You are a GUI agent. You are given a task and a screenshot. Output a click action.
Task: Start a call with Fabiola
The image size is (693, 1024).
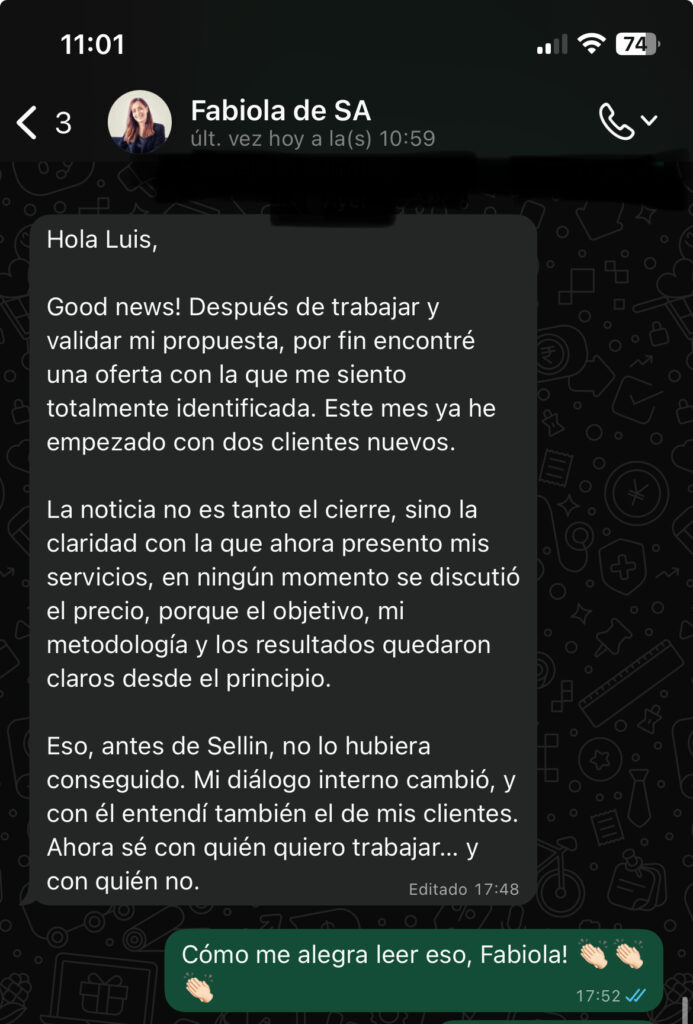[615, 121]
